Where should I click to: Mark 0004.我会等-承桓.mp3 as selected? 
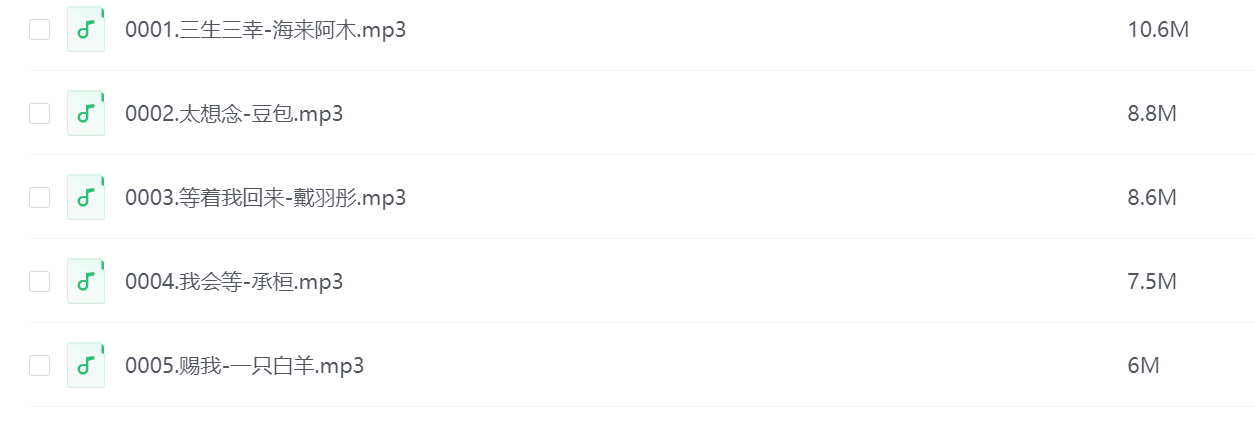pyautogui.click(x=39, y=282)
